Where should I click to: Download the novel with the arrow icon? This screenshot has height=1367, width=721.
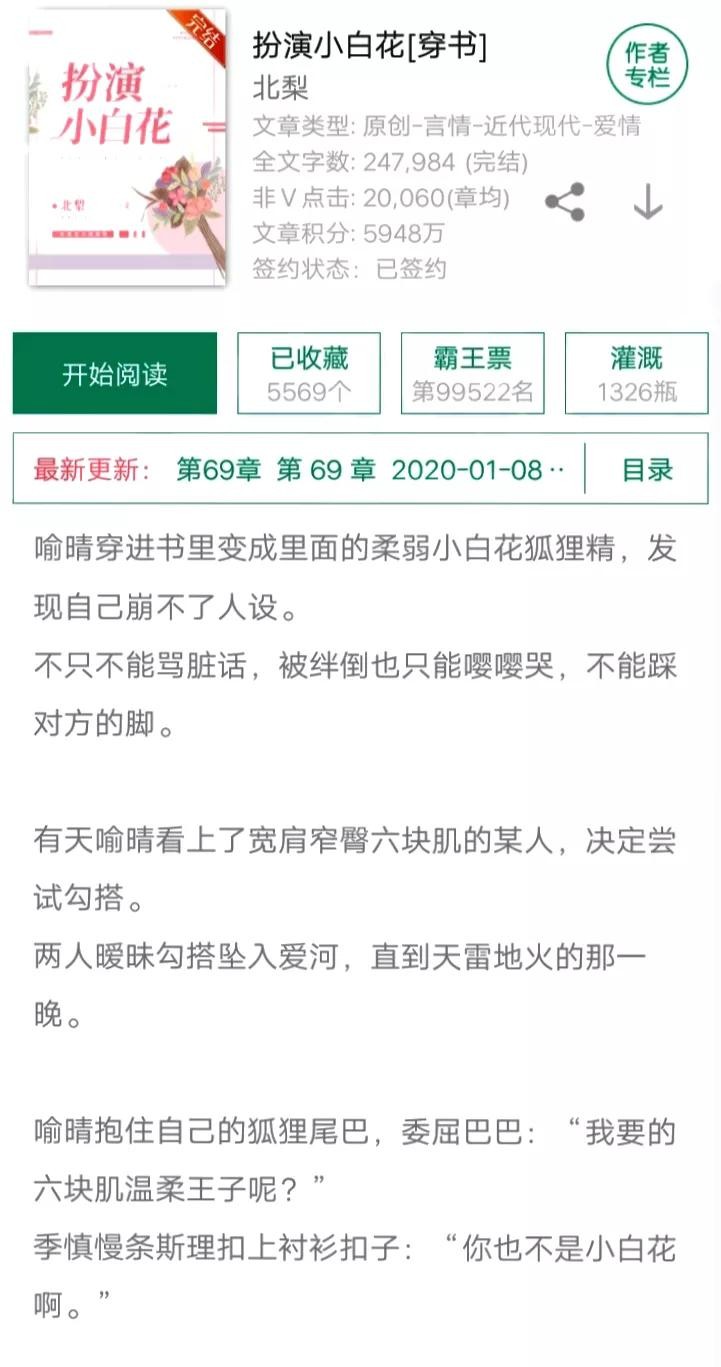[x=648, y=202]
